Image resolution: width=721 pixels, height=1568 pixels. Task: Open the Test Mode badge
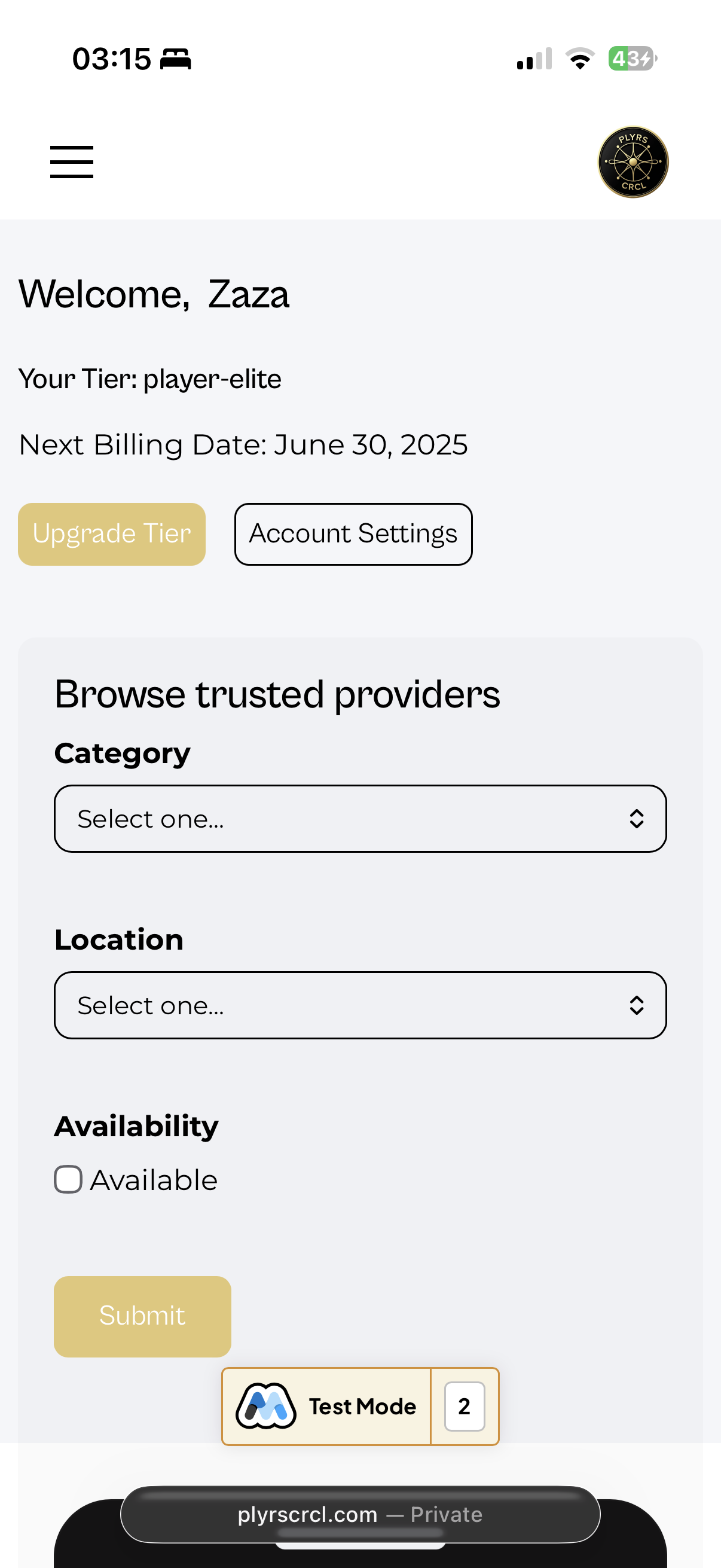tap(327, 1406)
